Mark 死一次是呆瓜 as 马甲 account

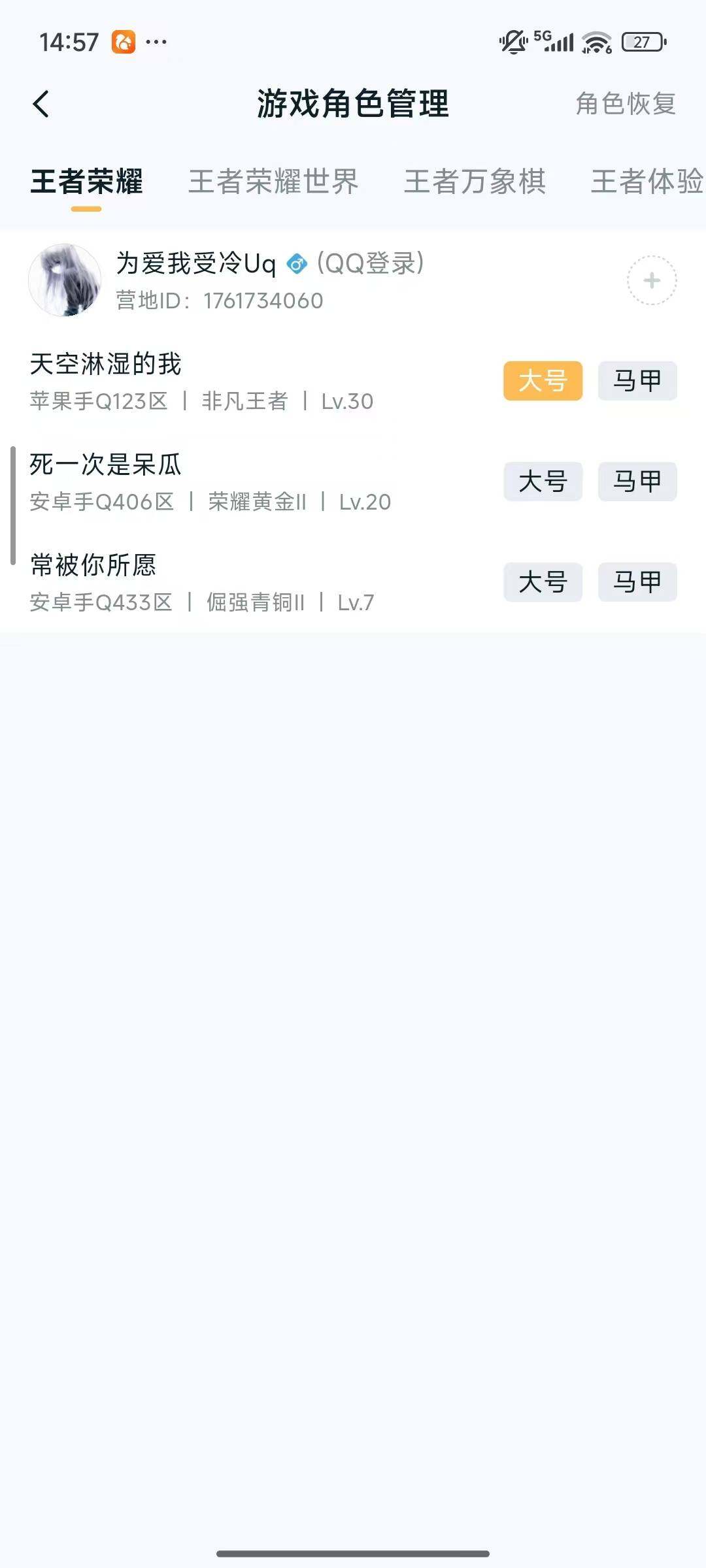[x=637, y=482]
